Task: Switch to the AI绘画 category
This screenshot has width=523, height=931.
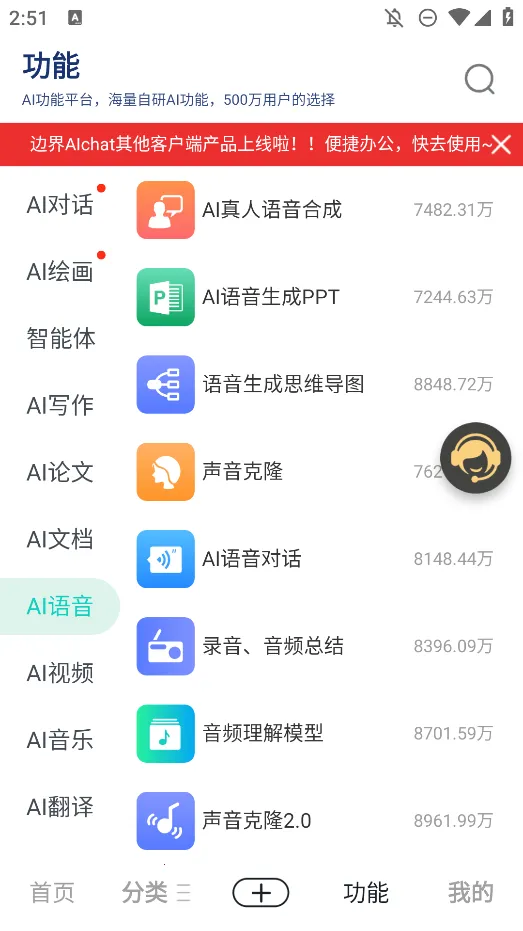Action: (x=60, y=272)
